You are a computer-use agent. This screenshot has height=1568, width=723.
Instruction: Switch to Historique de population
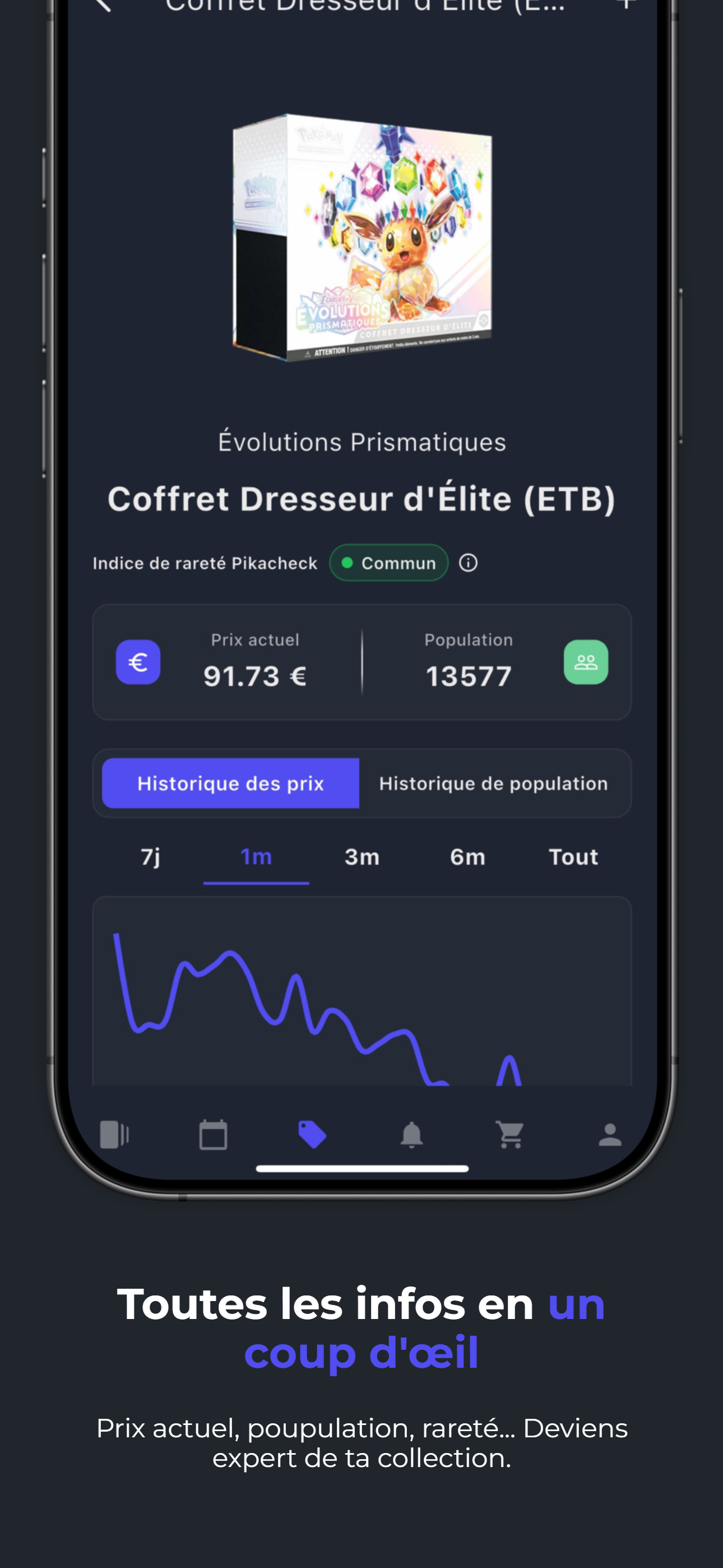[x=493, y=783]
